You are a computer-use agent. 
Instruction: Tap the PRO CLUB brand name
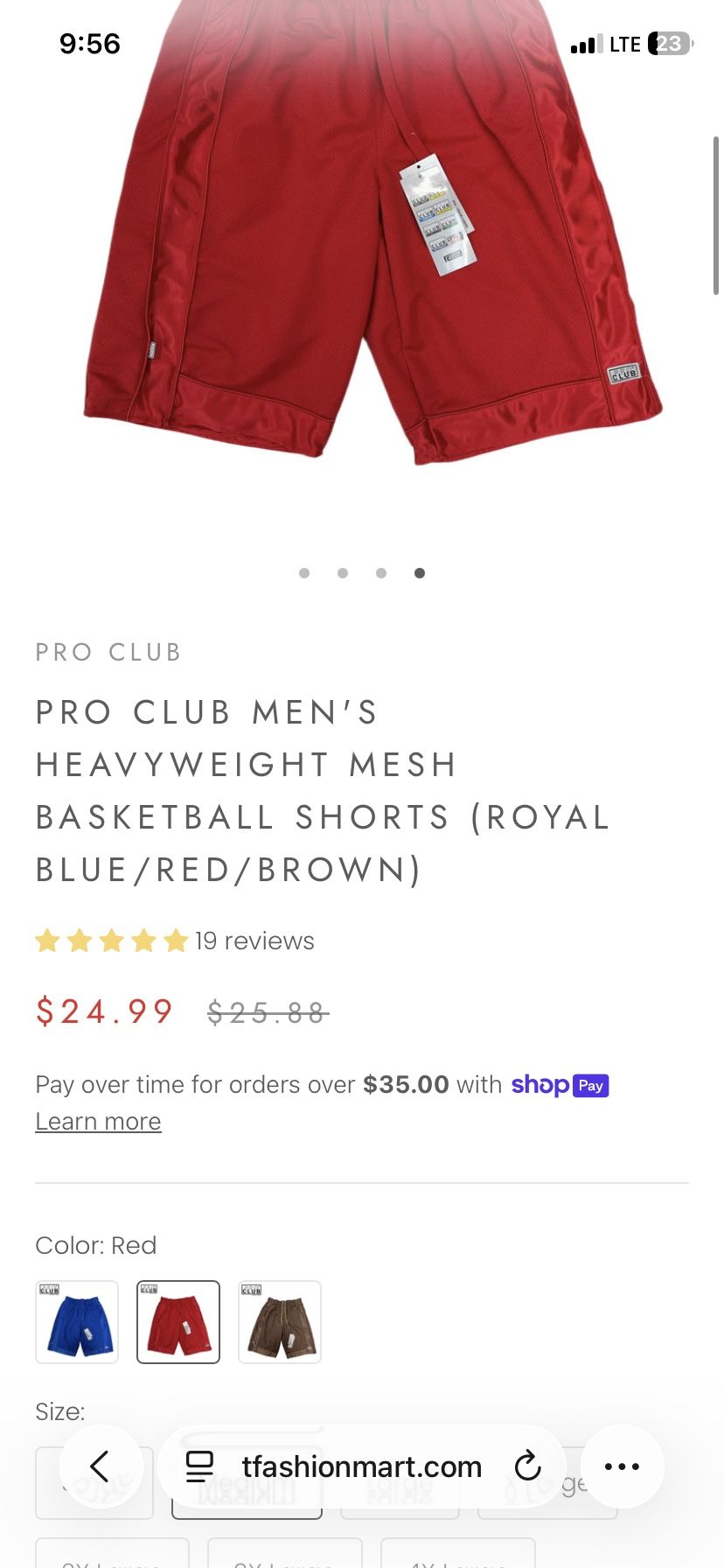(x=108, y=651)
